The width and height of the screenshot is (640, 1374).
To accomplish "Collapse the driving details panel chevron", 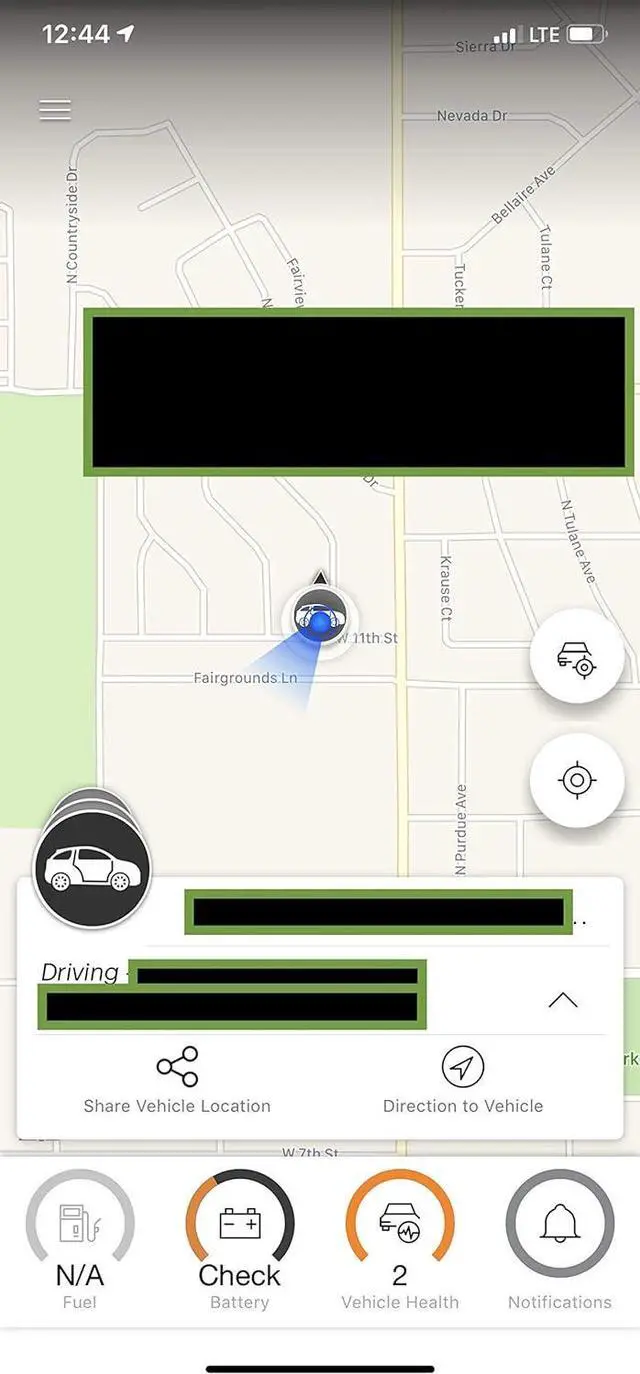I will [563, 999].
